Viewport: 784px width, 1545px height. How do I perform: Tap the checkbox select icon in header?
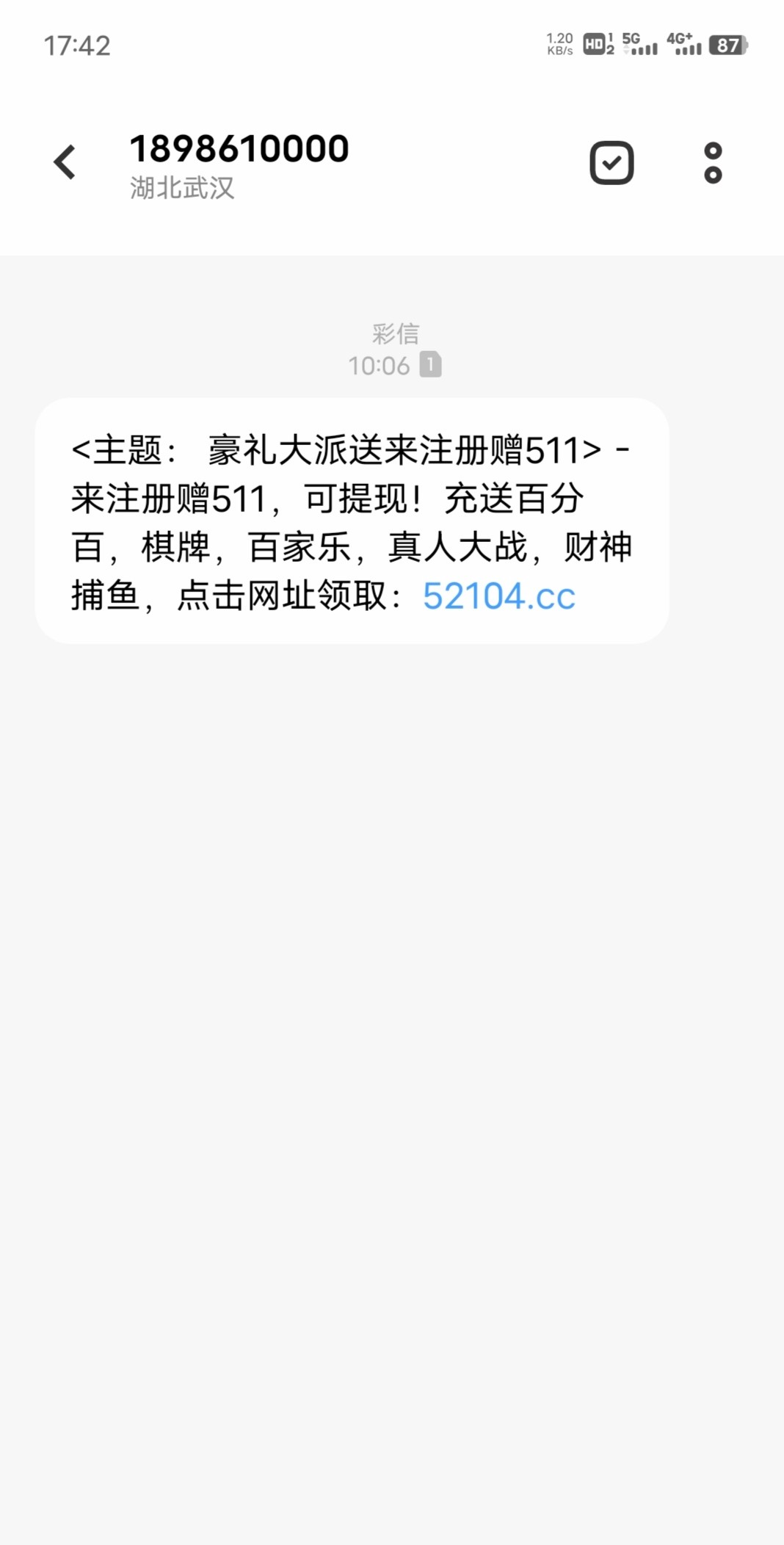pyautogui.click(x=611, y=162)
